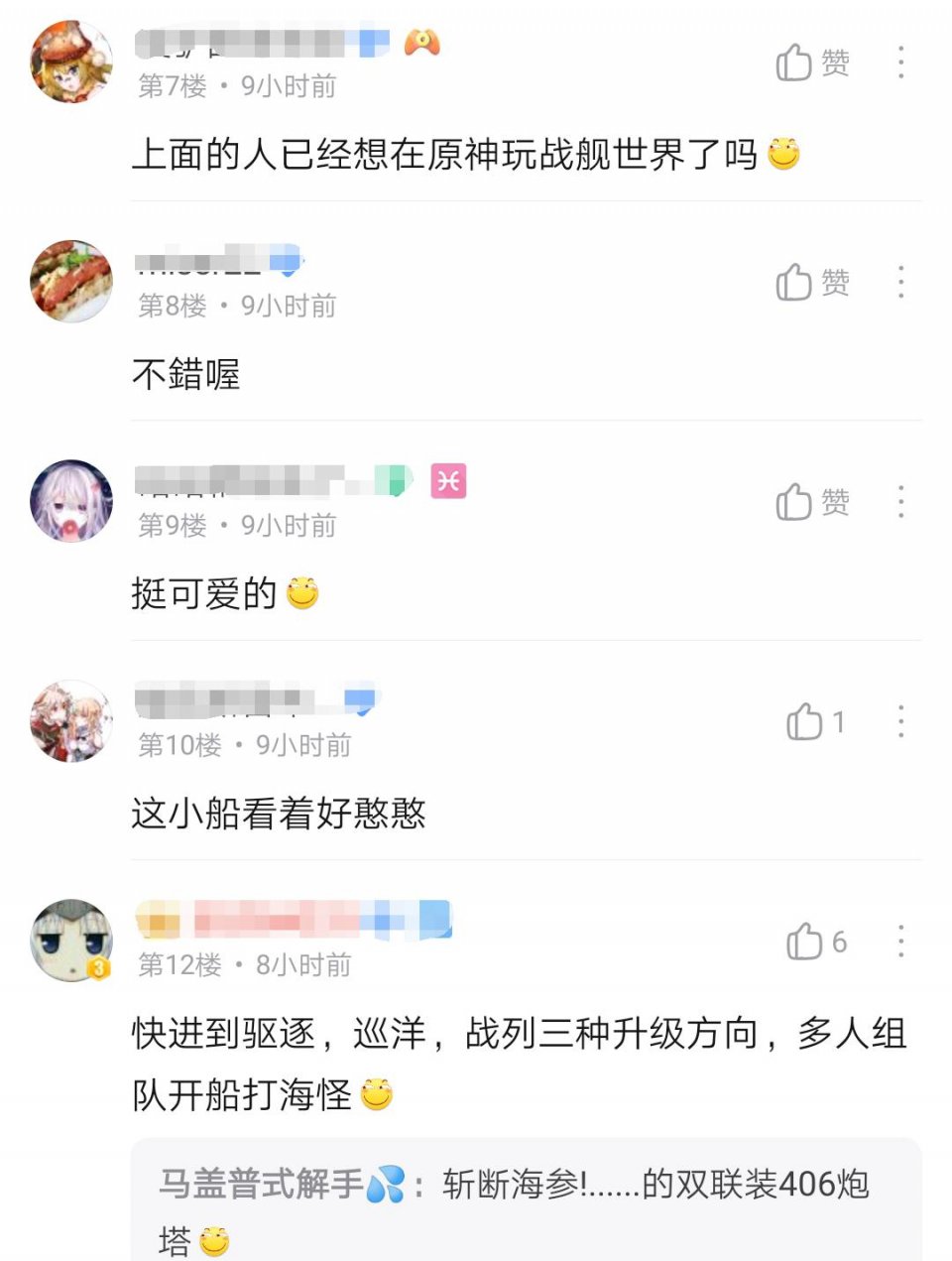Open avatar of the 7th floor commenter

click(70, 62)
